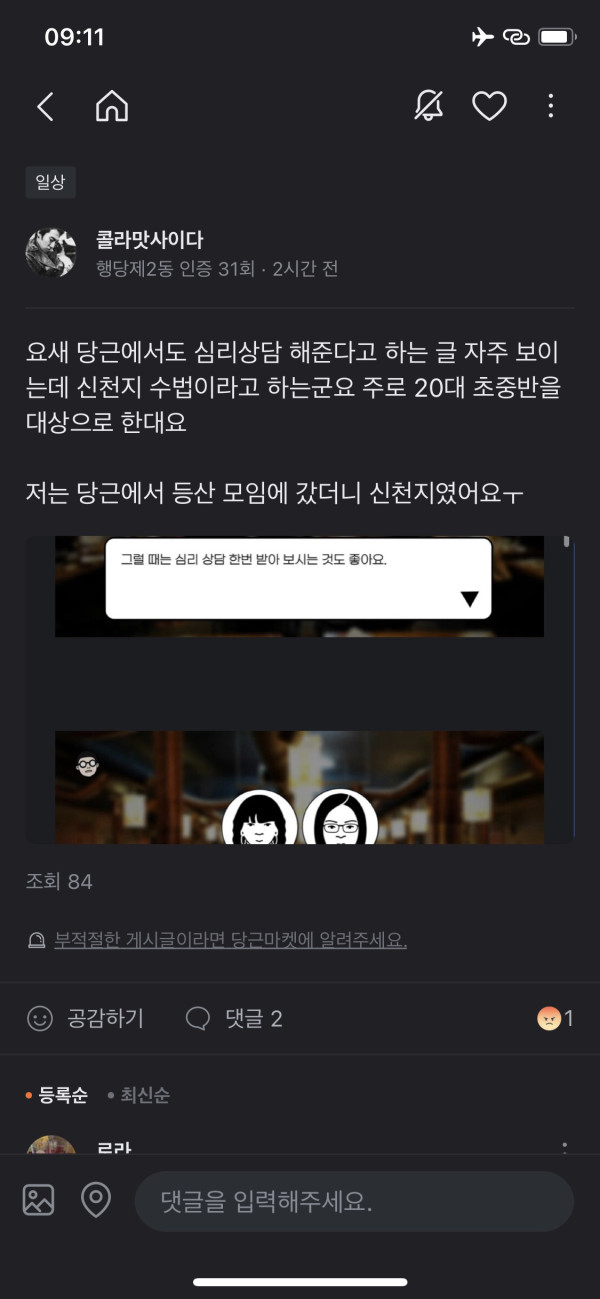Screen dimensions: 600x1299
Task: Open the 일상 category tag
Action: tap(50, 182)
